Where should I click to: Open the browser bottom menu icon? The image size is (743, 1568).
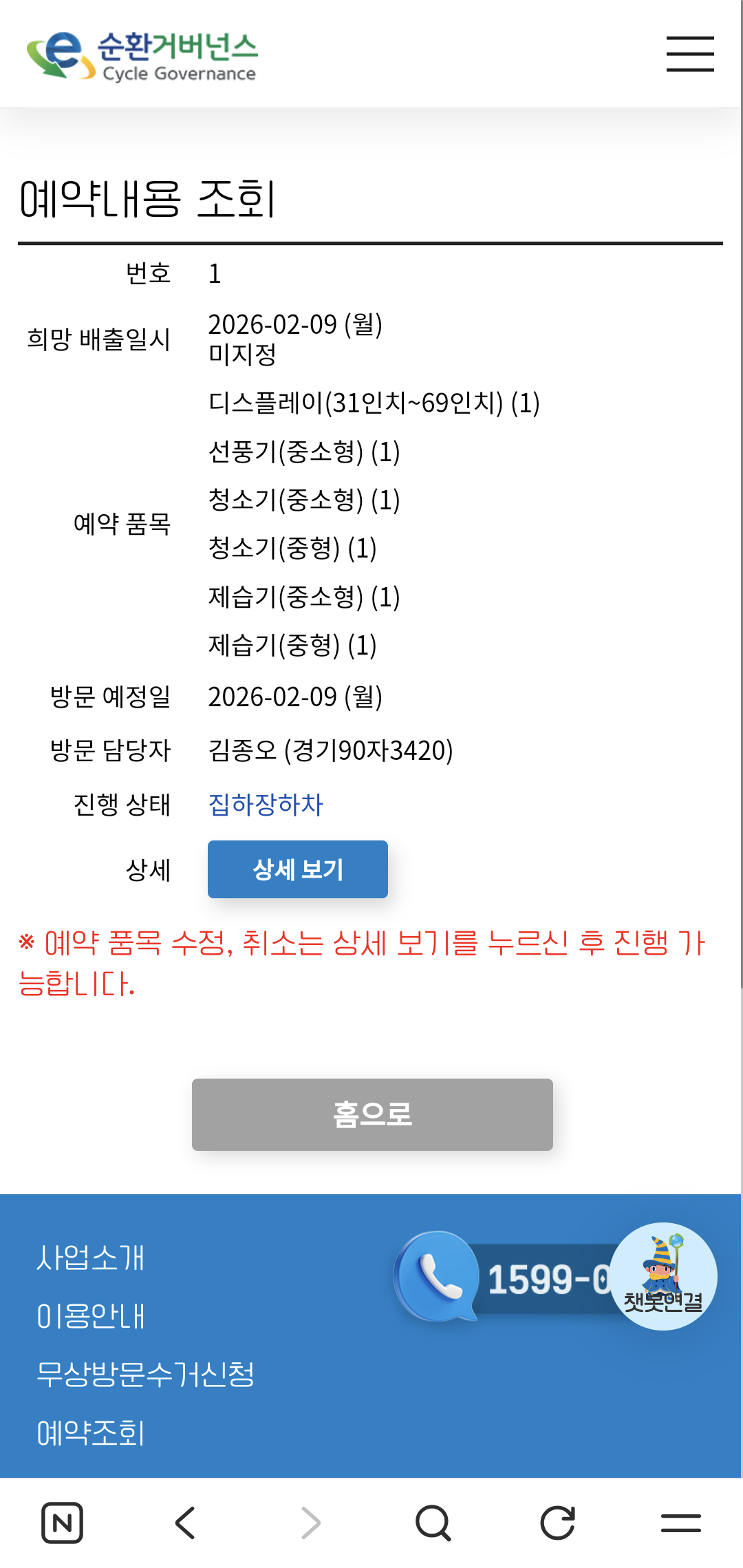pos(680,1523)
